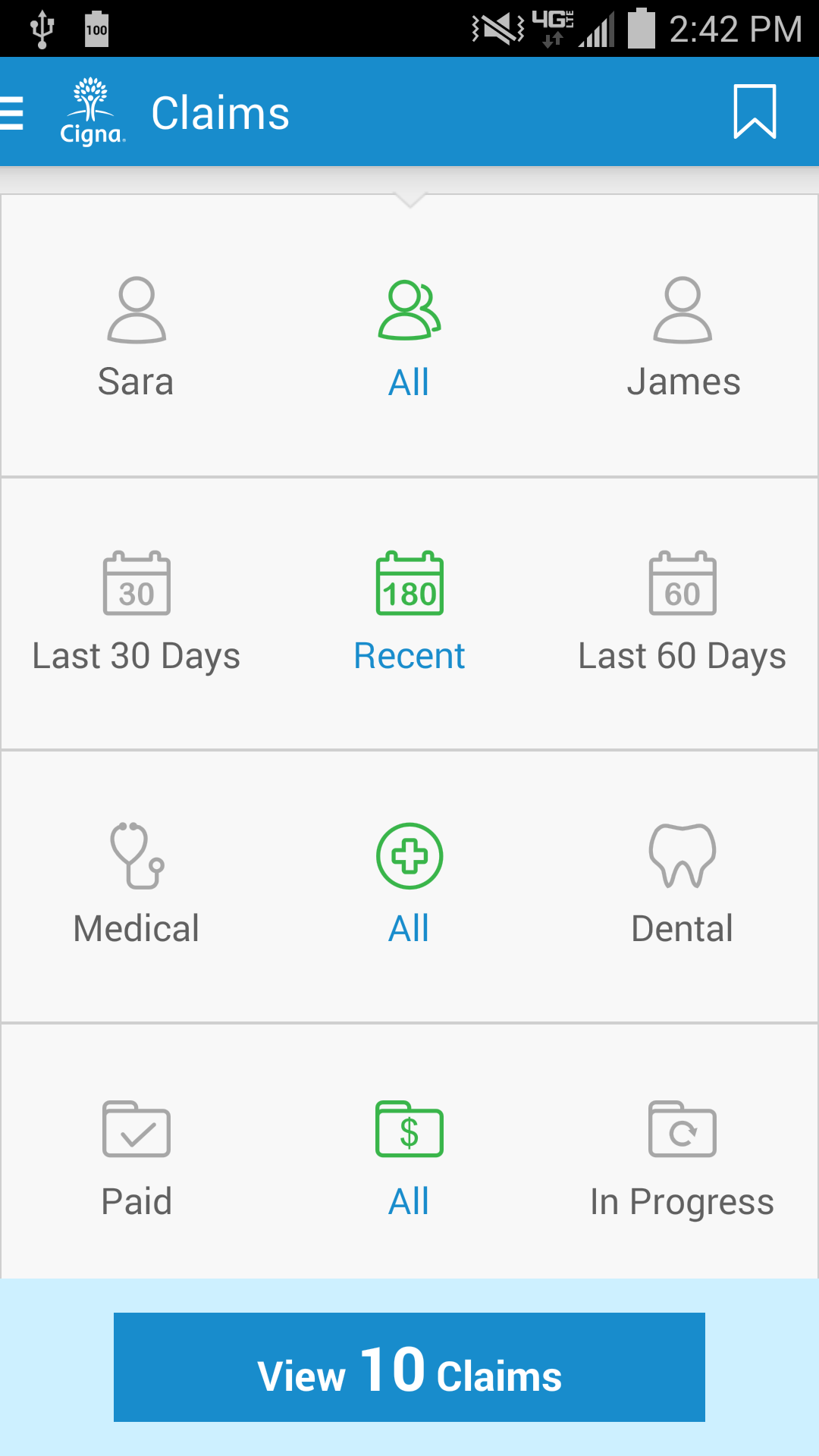This screenshot has width=819, height=1456.
Task: Tap the 180-day Recent calendar icon
Action: click(x=409, y=584)
